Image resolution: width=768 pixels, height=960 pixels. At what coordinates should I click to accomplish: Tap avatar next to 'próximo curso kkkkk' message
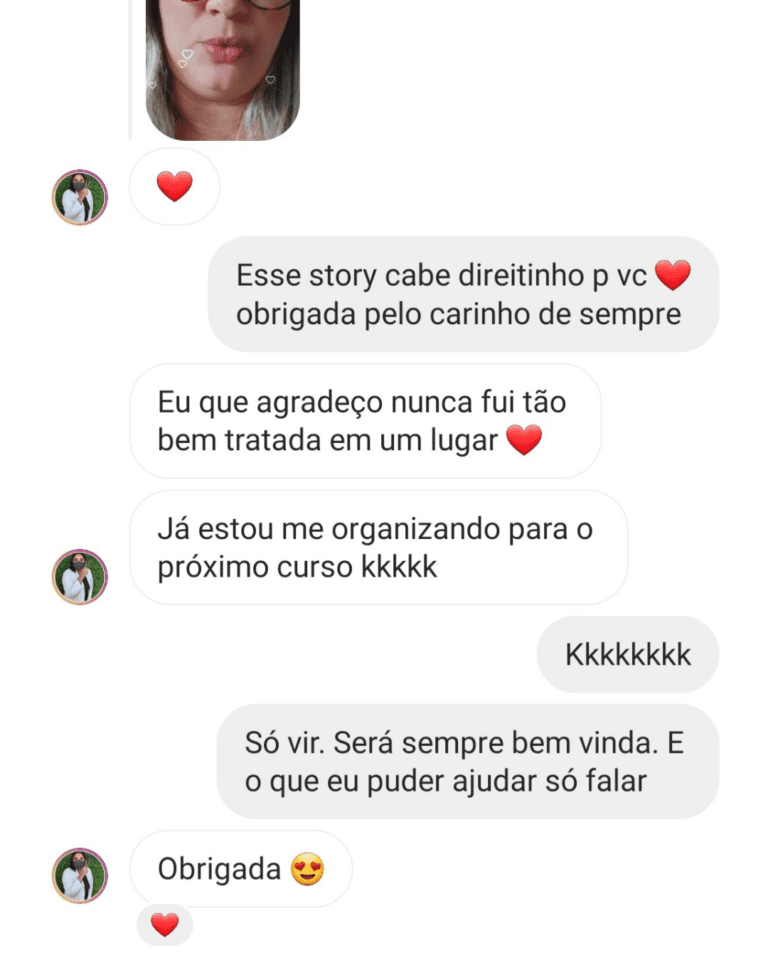click(80, 576)
